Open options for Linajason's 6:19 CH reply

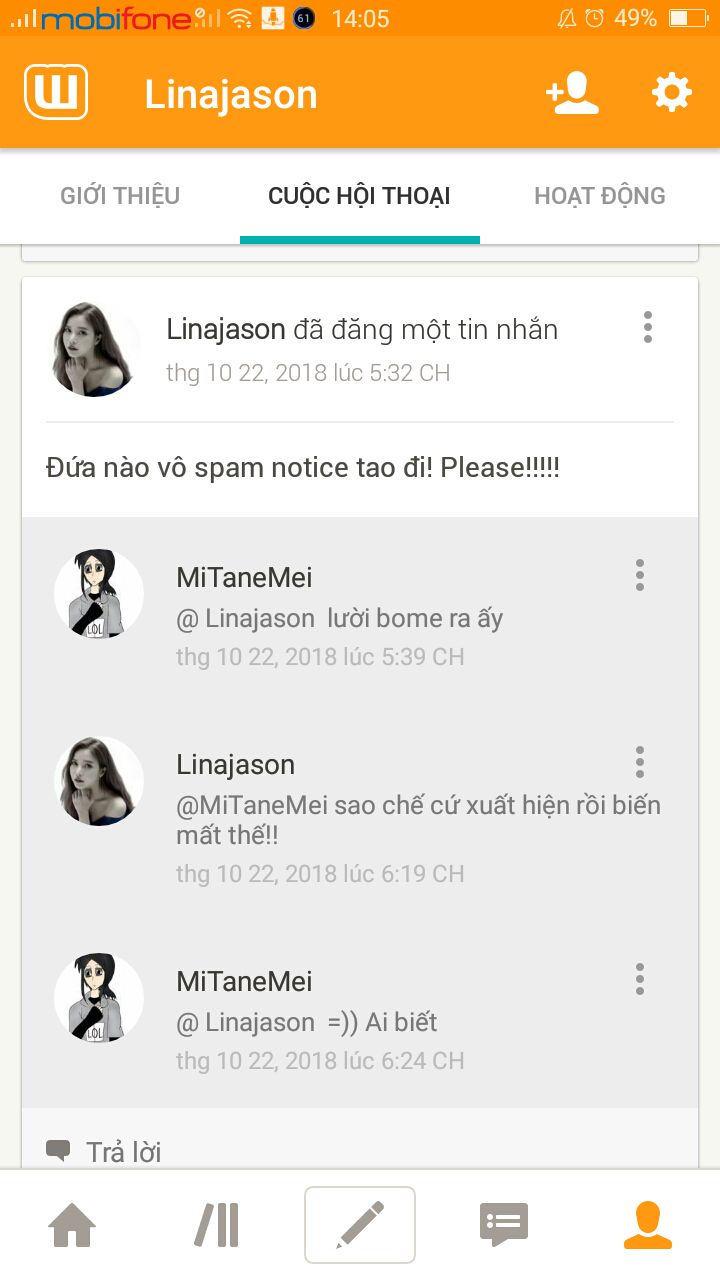pos(640,762)
